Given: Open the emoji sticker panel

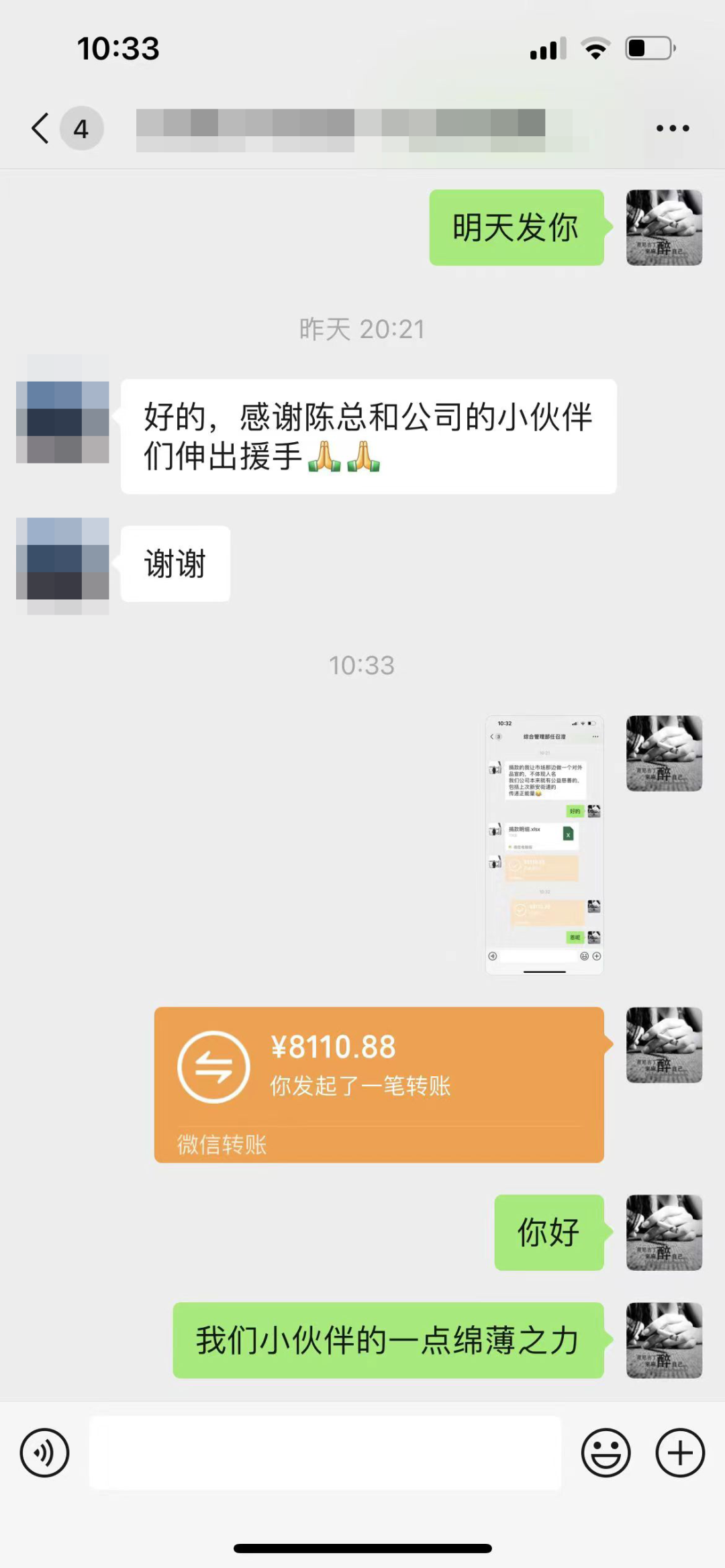Looking at the screenshot, I should tap(606, 1453).
